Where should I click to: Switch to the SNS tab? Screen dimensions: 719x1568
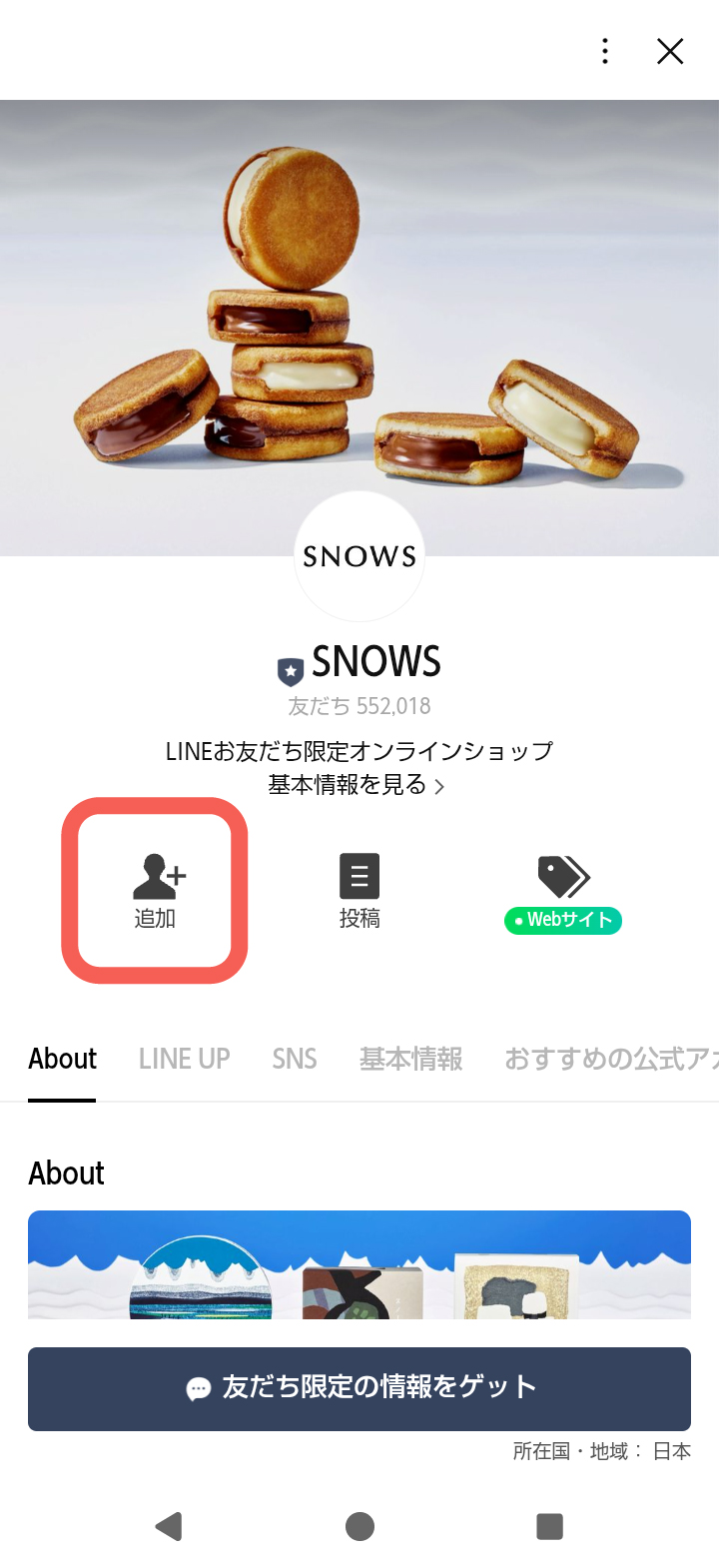(295, 1059)
